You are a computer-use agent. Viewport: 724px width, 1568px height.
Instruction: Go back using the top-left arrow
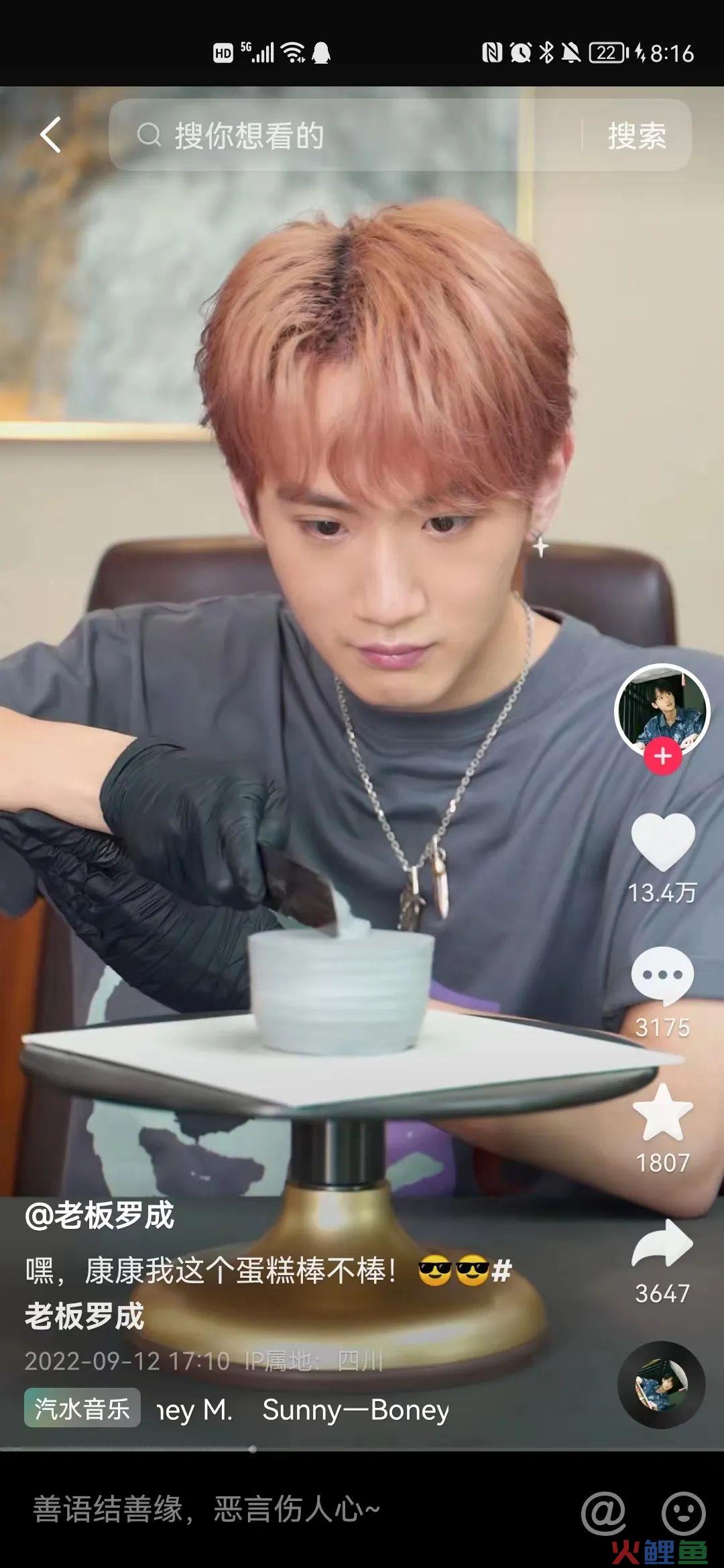(51, 135)
